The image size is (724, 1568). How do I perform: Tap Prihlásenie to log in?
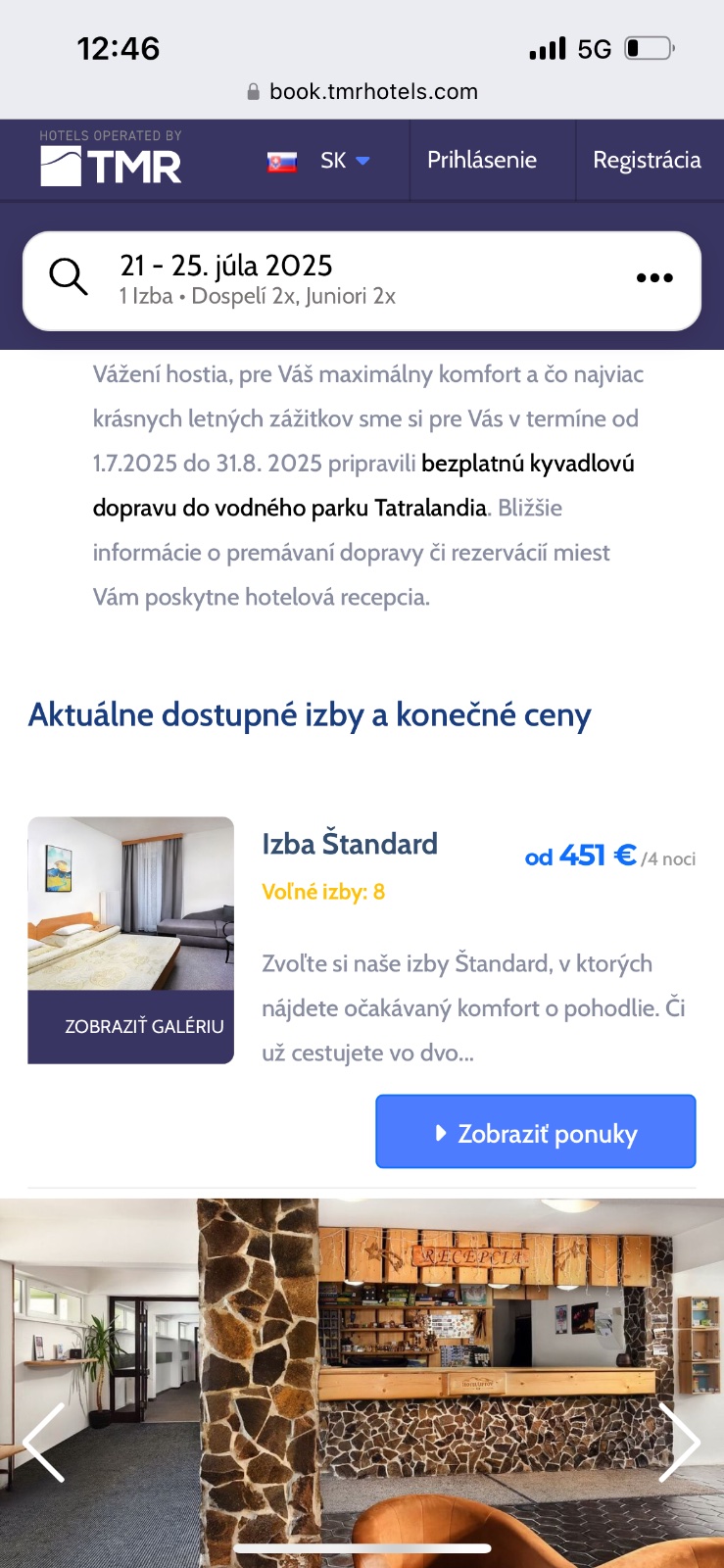click(x=482, y=161)
